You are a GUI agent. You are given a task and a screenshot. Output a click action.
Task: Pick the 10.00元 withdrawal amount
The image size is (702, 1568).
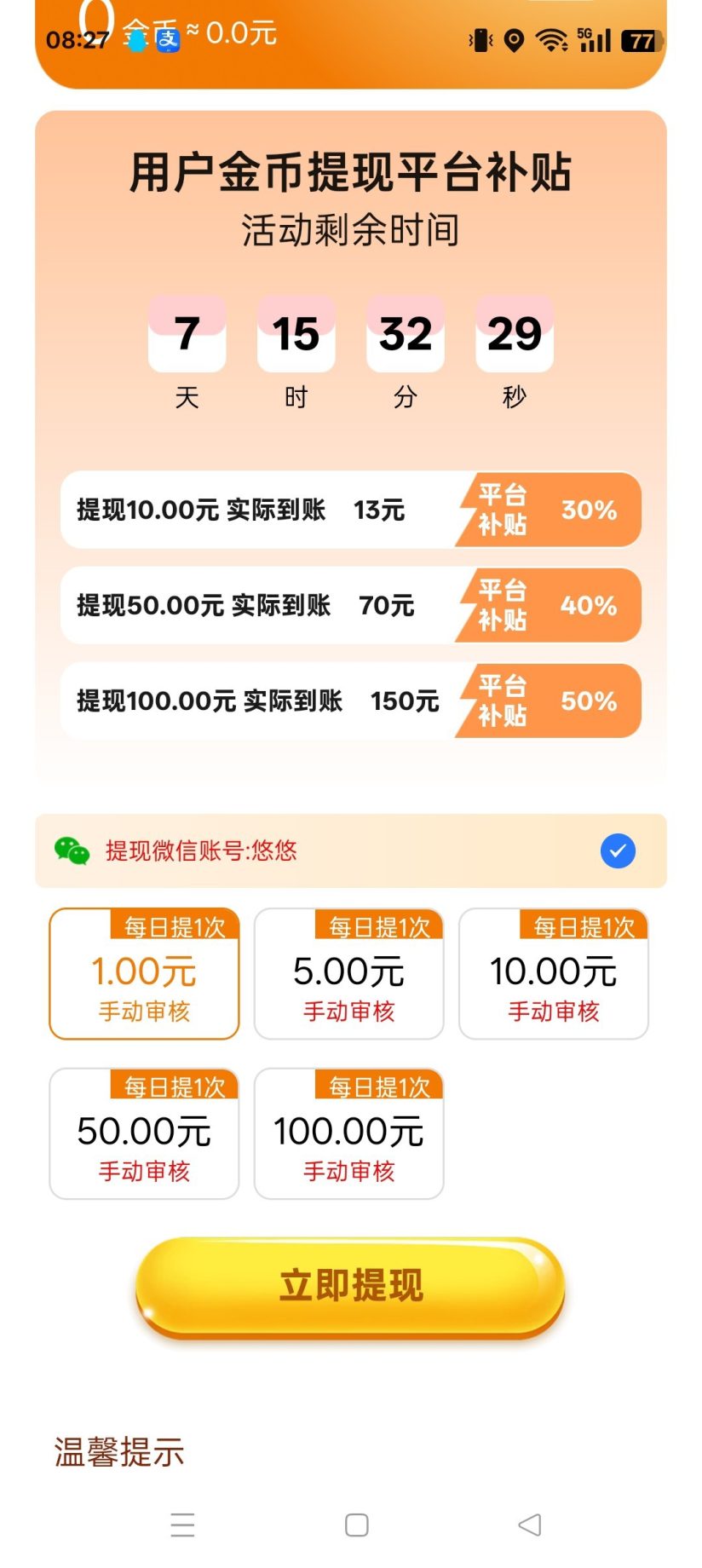tap(554, 973)
